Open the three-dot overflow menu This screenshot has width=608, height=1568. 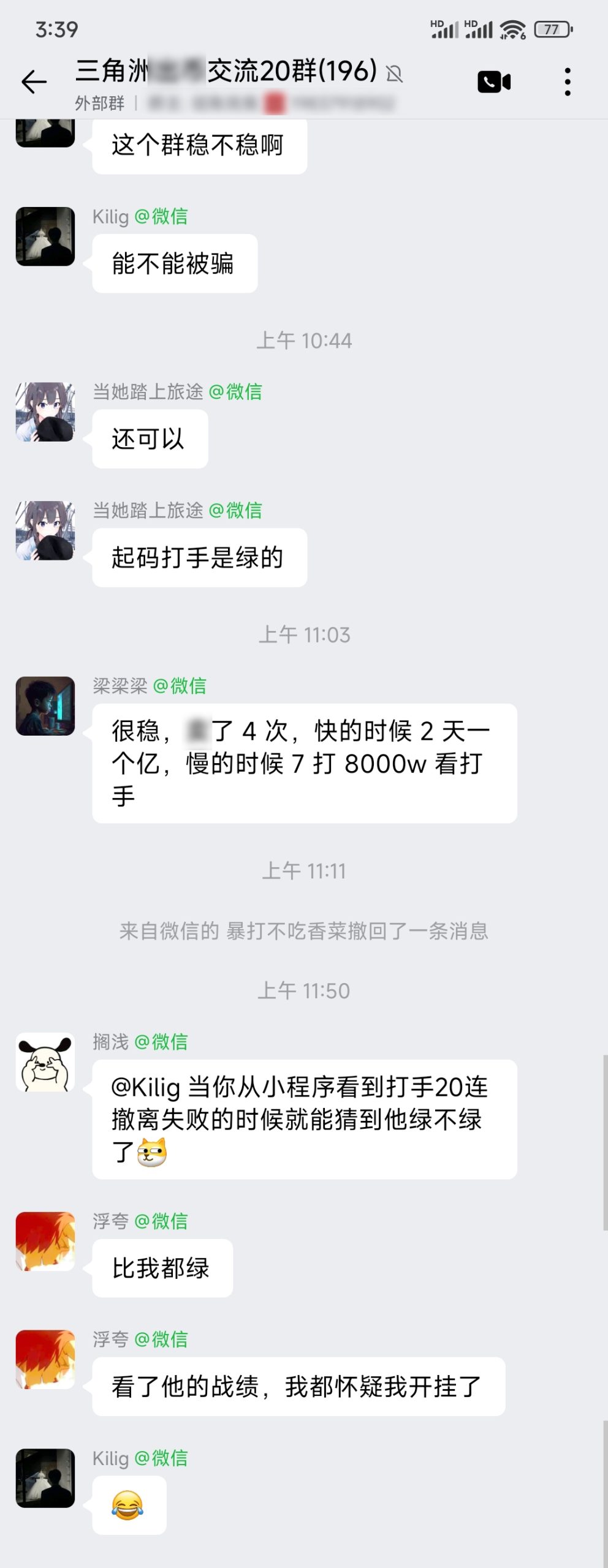pos(568,82)
